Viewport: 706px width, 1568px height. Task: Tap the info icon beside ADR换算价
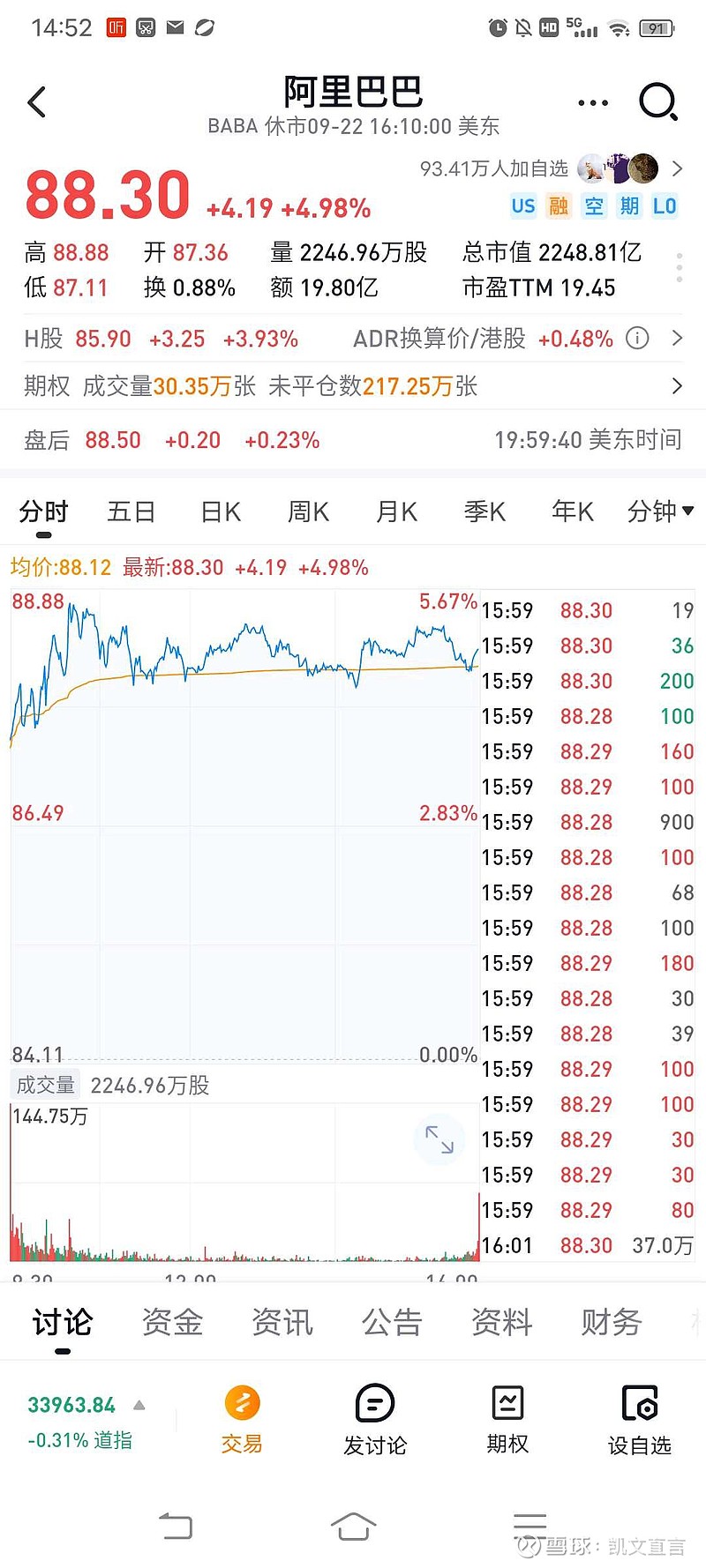pyautogui.click(x=637, y=338)
